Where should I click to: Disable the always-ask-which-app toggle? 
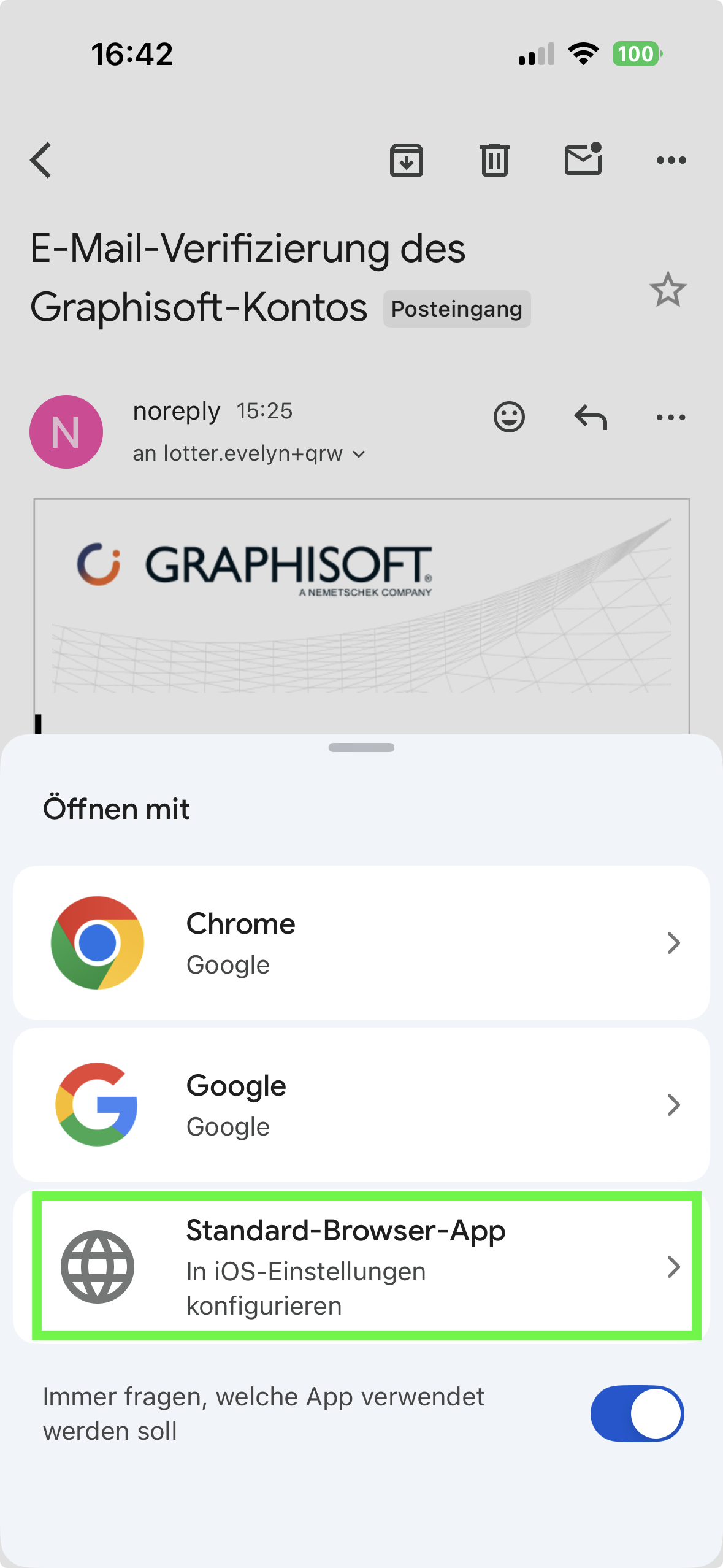coord(637,1413)
